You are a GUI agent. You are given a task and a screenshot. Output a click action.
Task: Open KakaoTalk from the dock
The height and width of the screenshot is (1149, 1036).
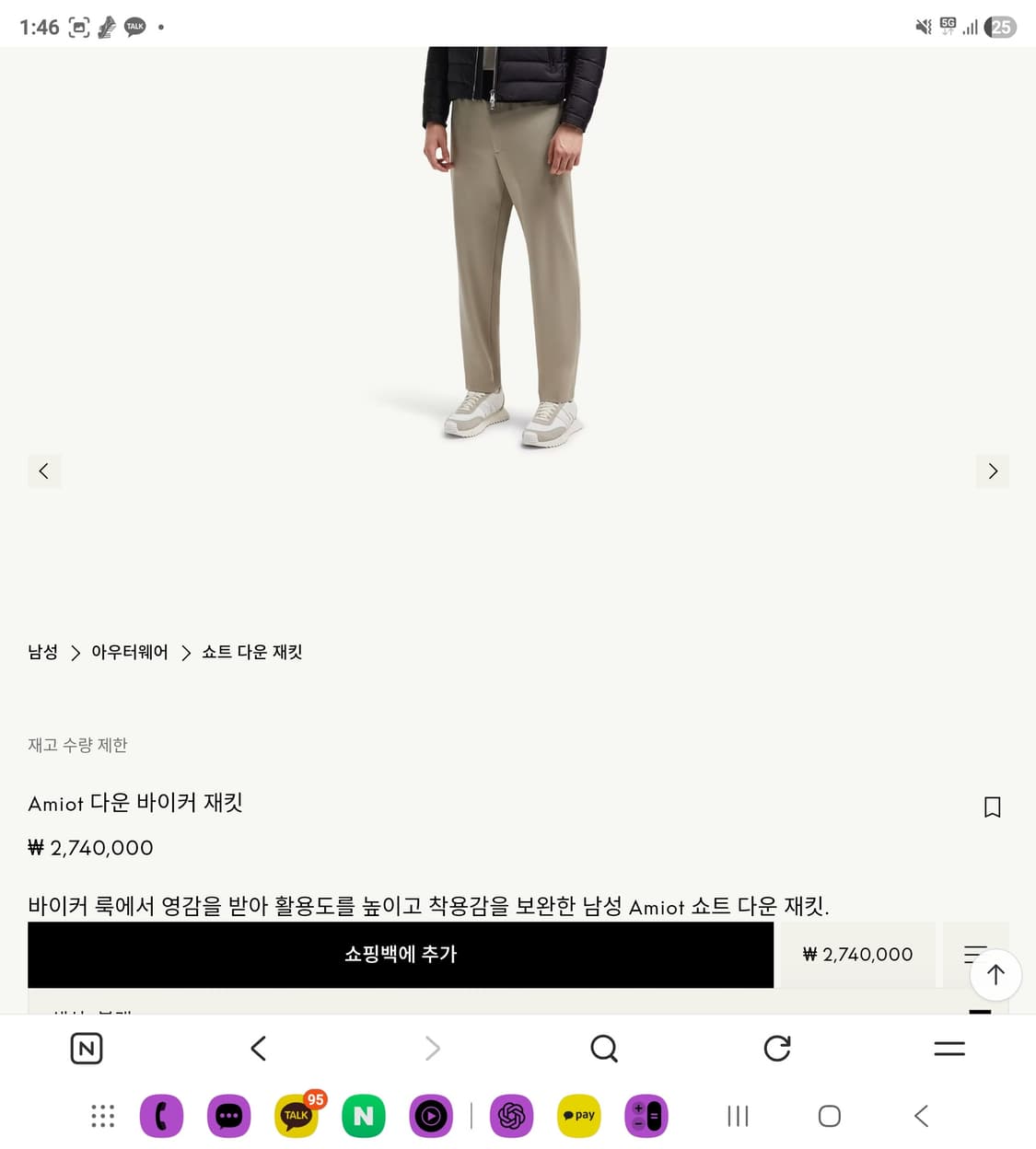[296, 1116]
